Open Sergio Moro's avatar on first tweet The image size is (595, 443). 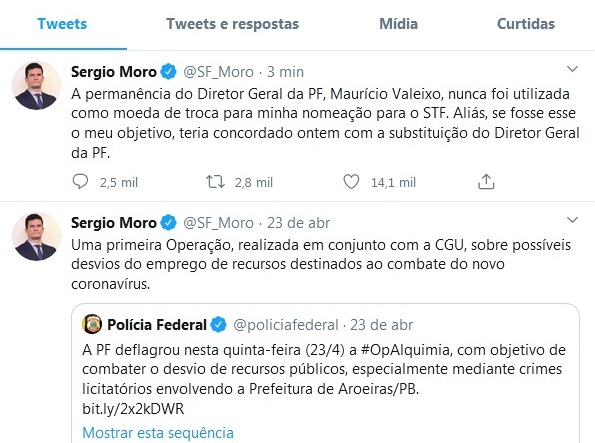[x=36, y=86]
